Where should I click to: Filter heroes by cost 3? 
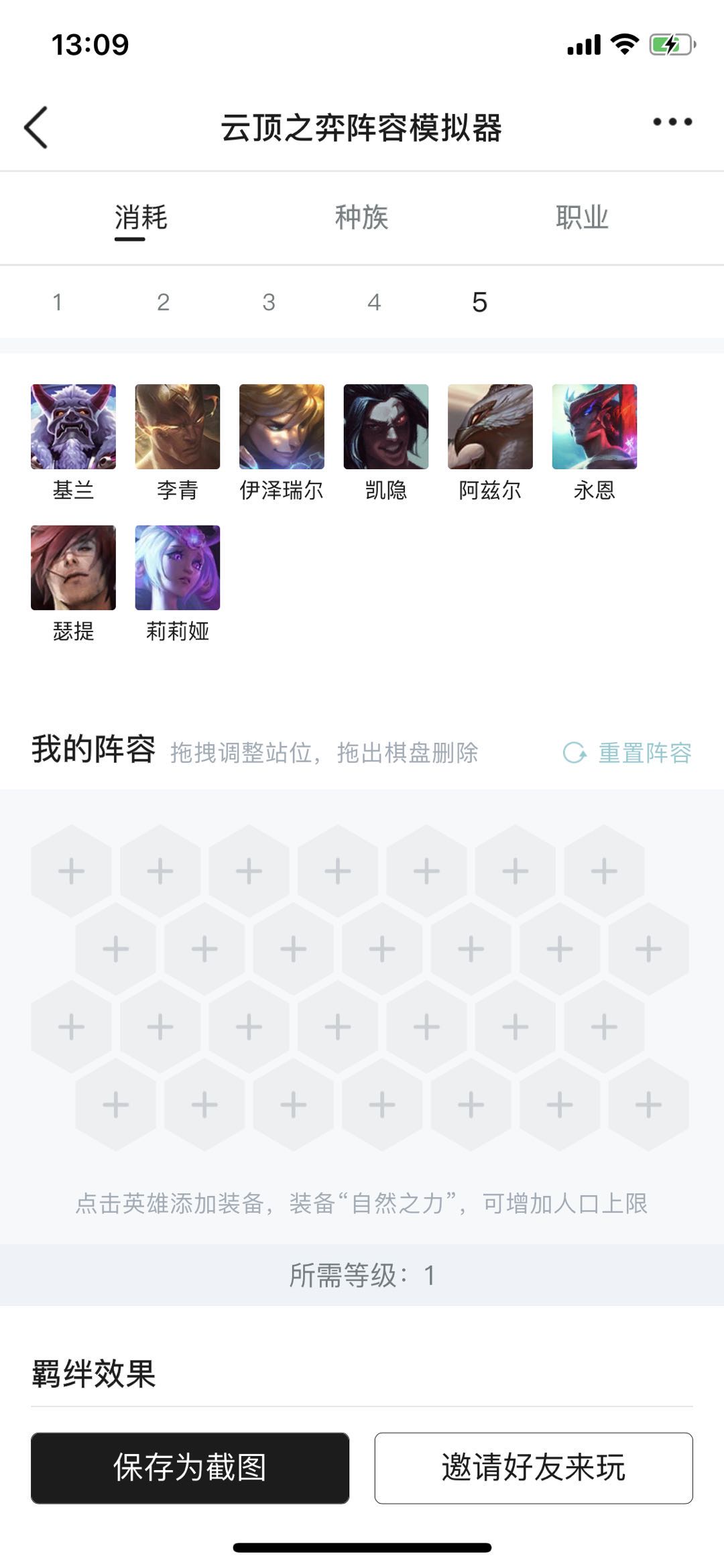[269, 302]
